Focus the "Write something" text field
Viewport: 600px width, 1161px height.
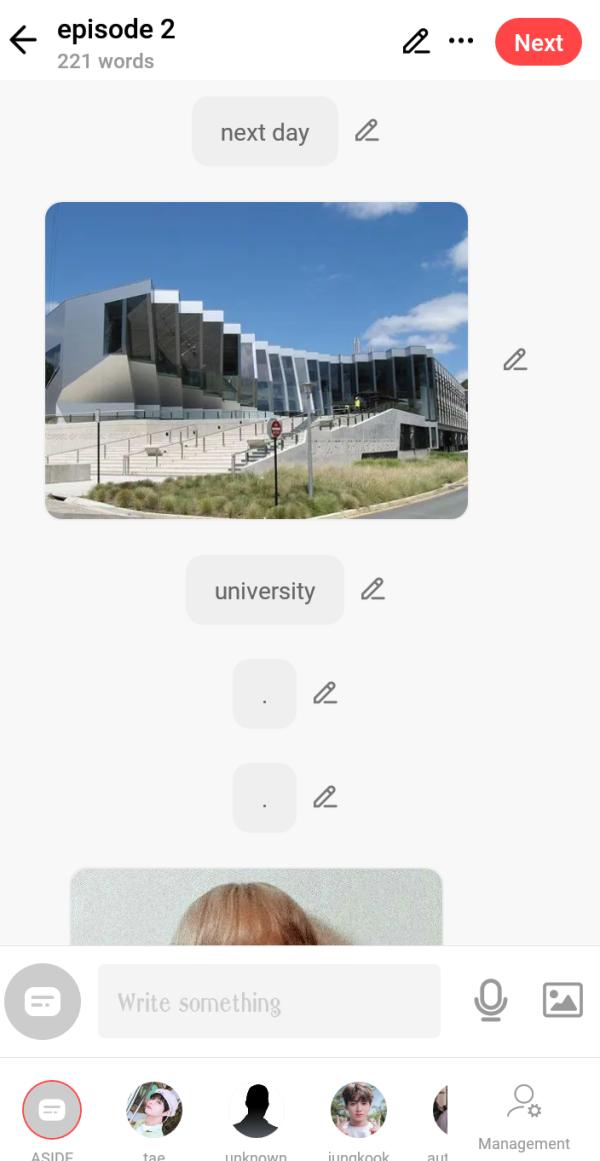click(x=269, y=1001)
